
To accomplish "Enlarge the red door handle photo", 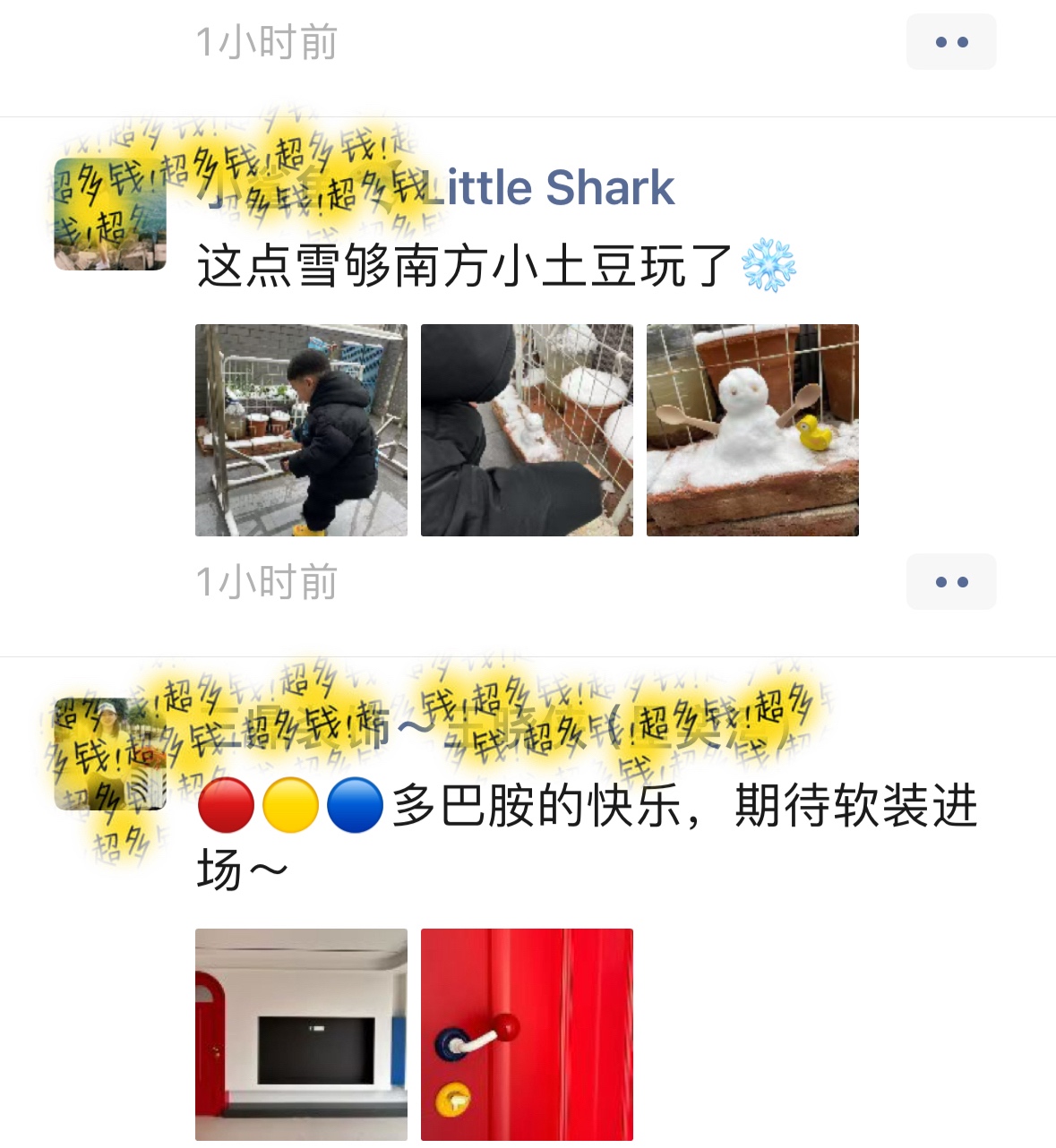I will pyautogui.click(x=527, y=1034).
